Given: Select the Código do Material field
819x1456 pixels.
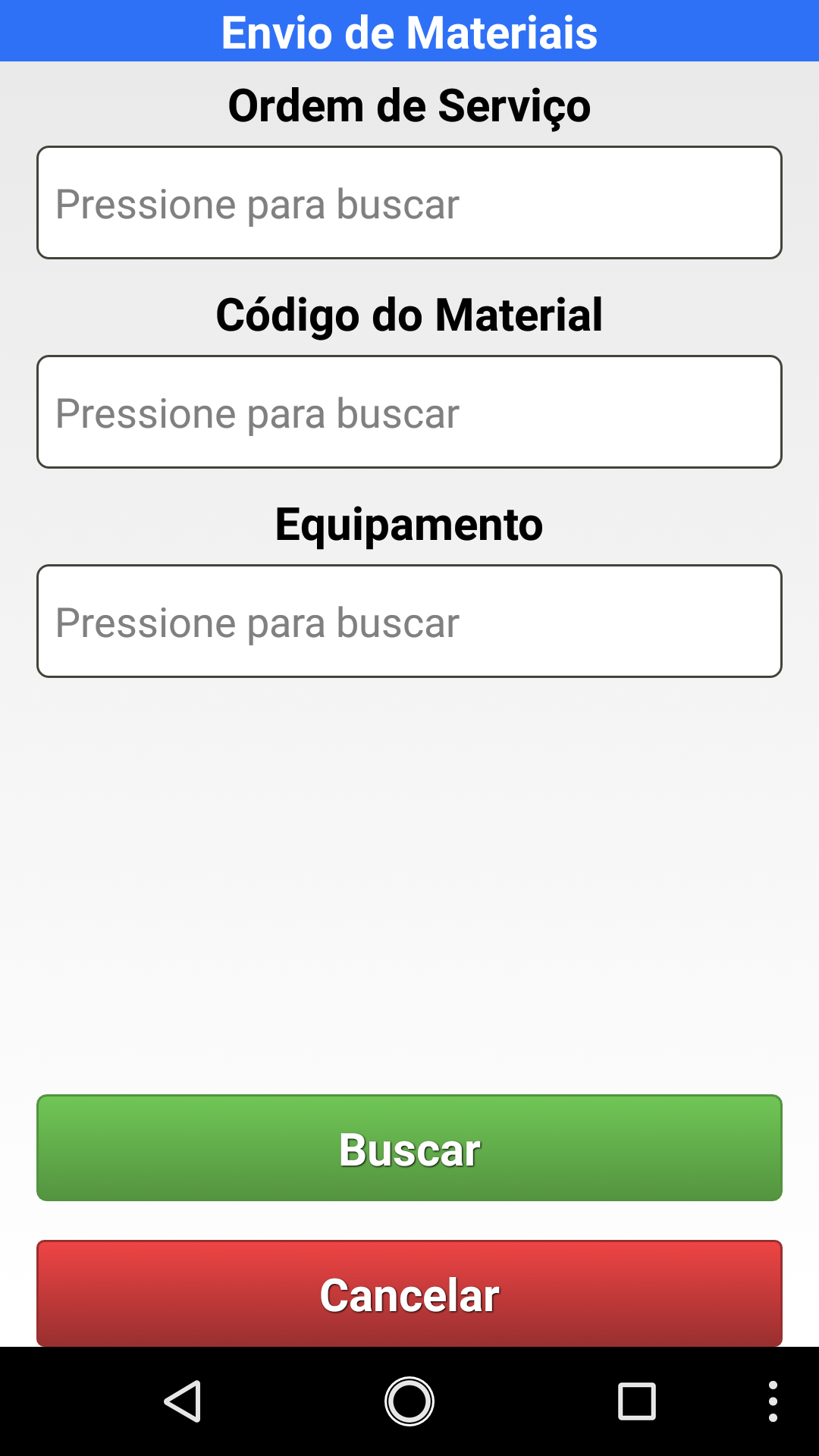Looking at the screenshot, I should coord(409,412).
